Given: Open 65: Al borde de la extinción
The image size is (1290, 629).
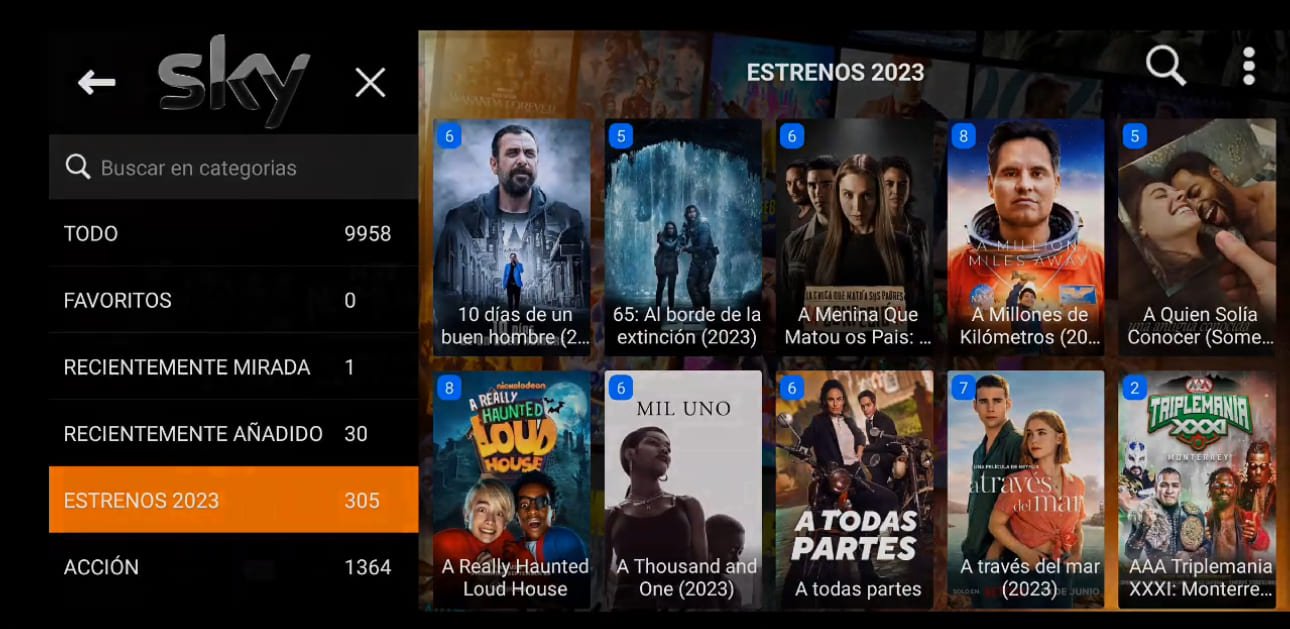Looking at the screenshot, I should [x=684, y=237].
